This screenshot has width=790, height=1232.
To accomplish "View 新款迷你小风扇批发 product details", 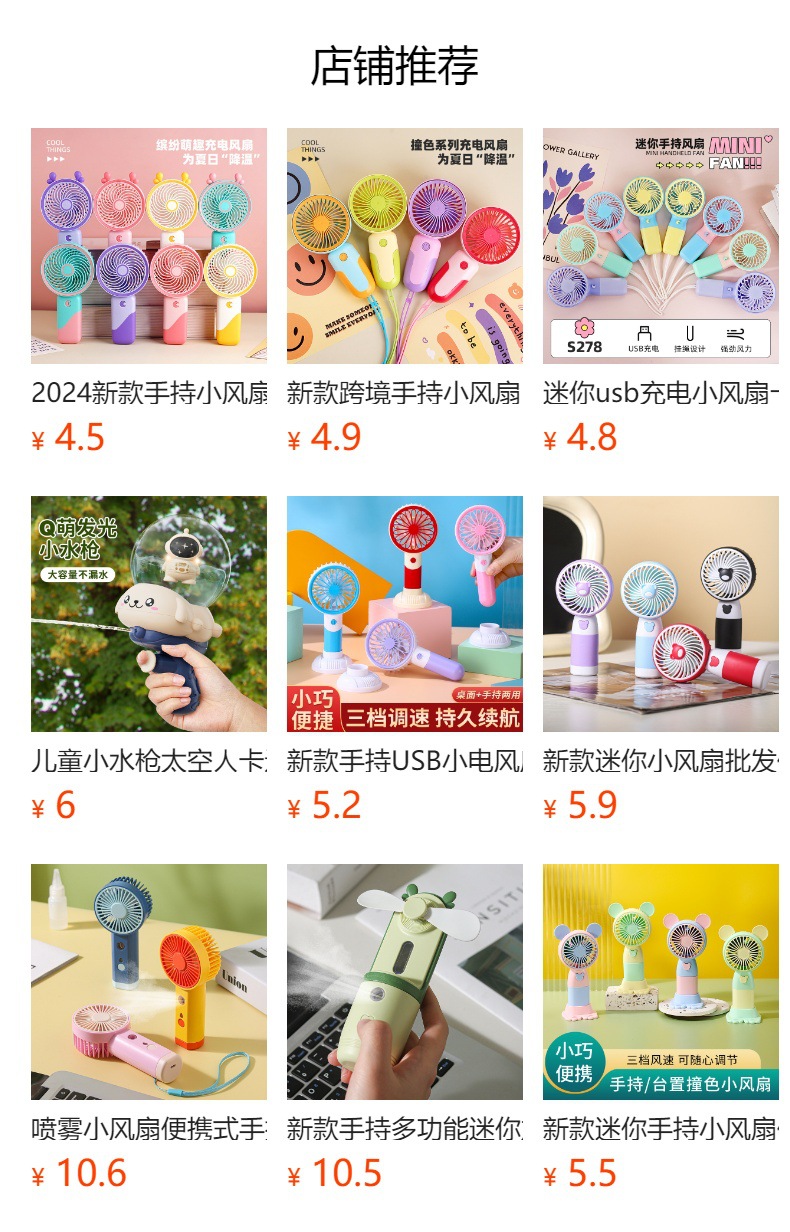I will [x=661, y=614].
